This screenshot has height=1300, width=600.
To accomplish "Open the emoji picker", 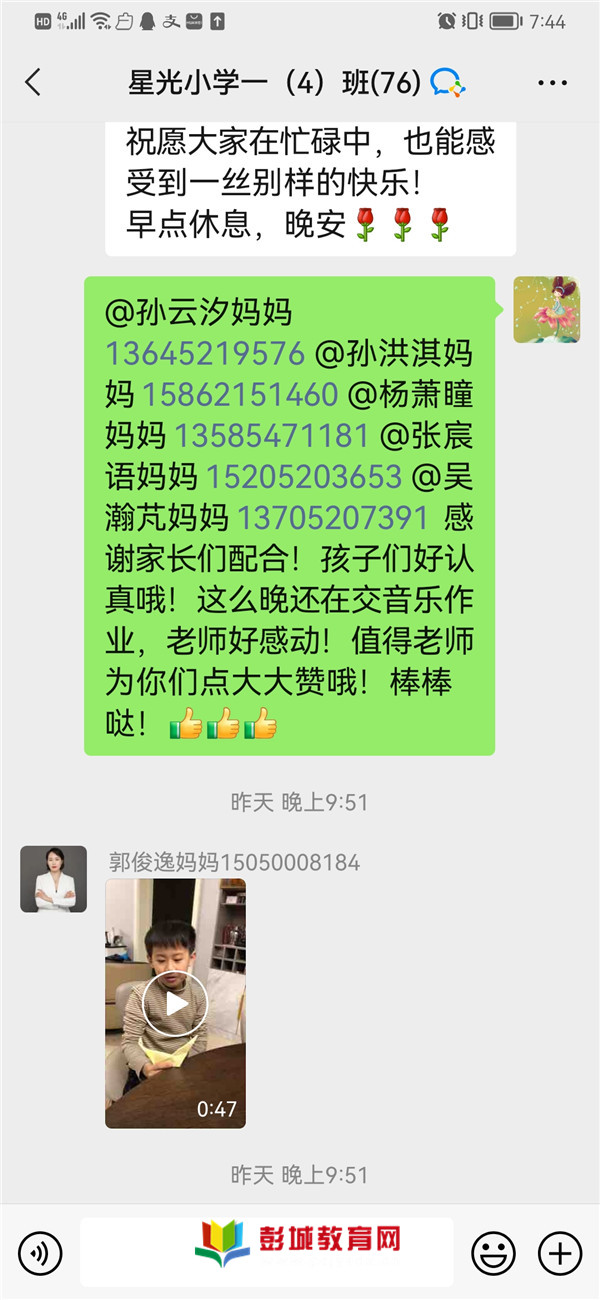I will coord(493,1252).
